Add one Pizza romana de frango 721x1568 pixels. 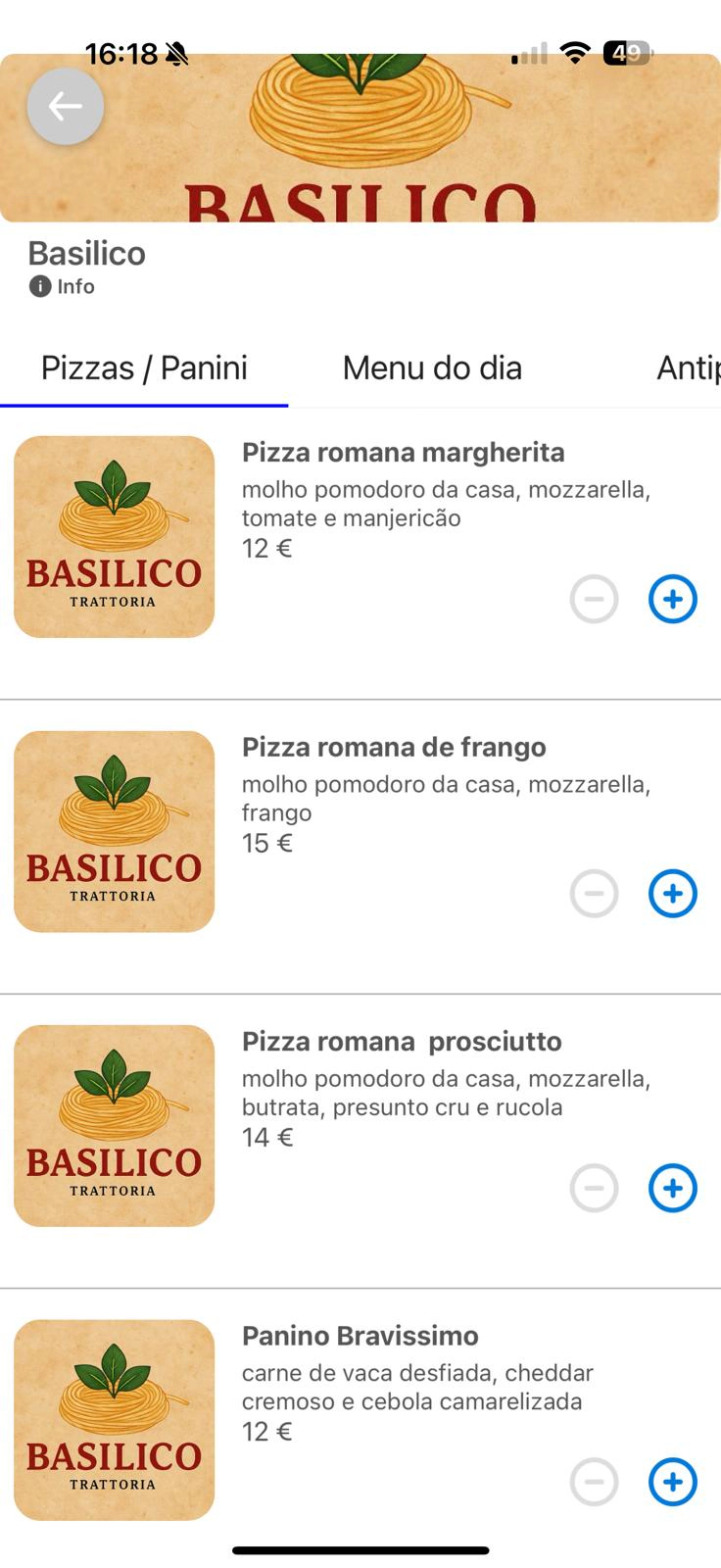pyautogui.click(x=673, y=893)
